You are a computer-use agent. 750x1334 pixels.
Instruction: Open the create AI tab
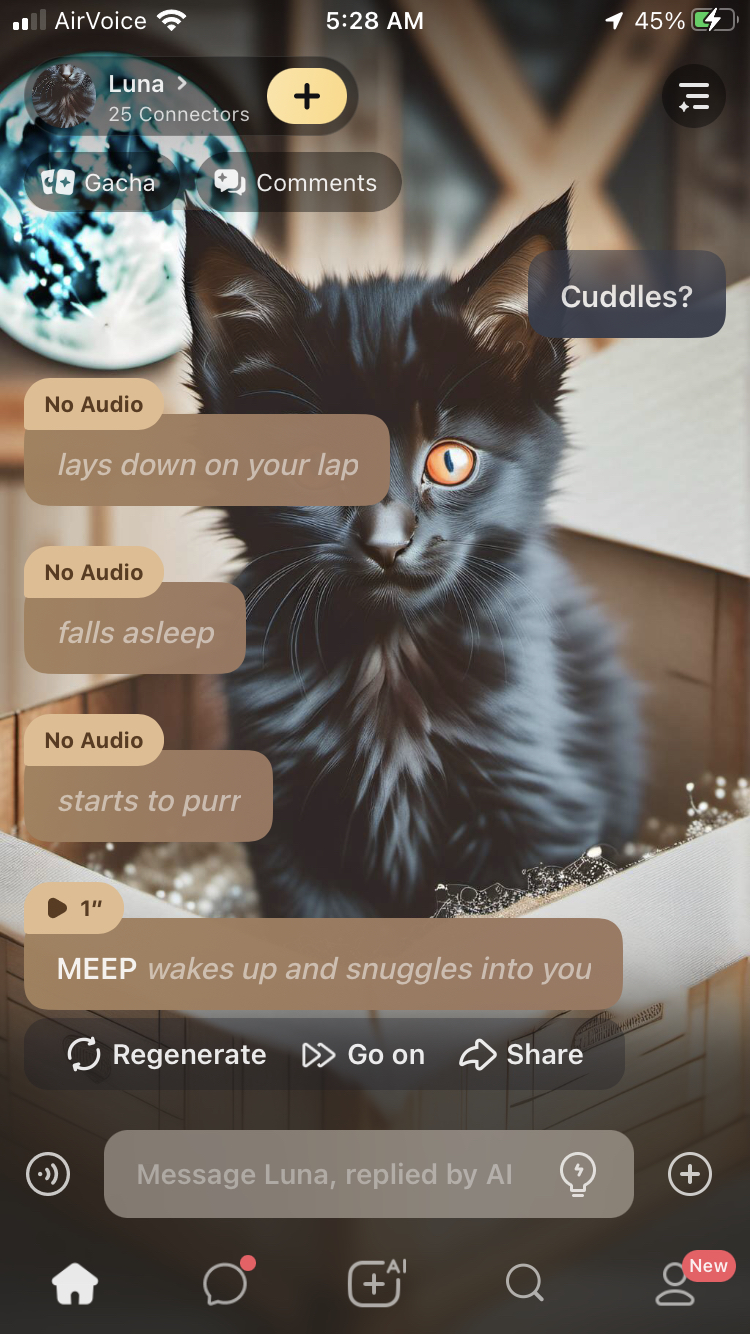click(x=375, y=1283)
